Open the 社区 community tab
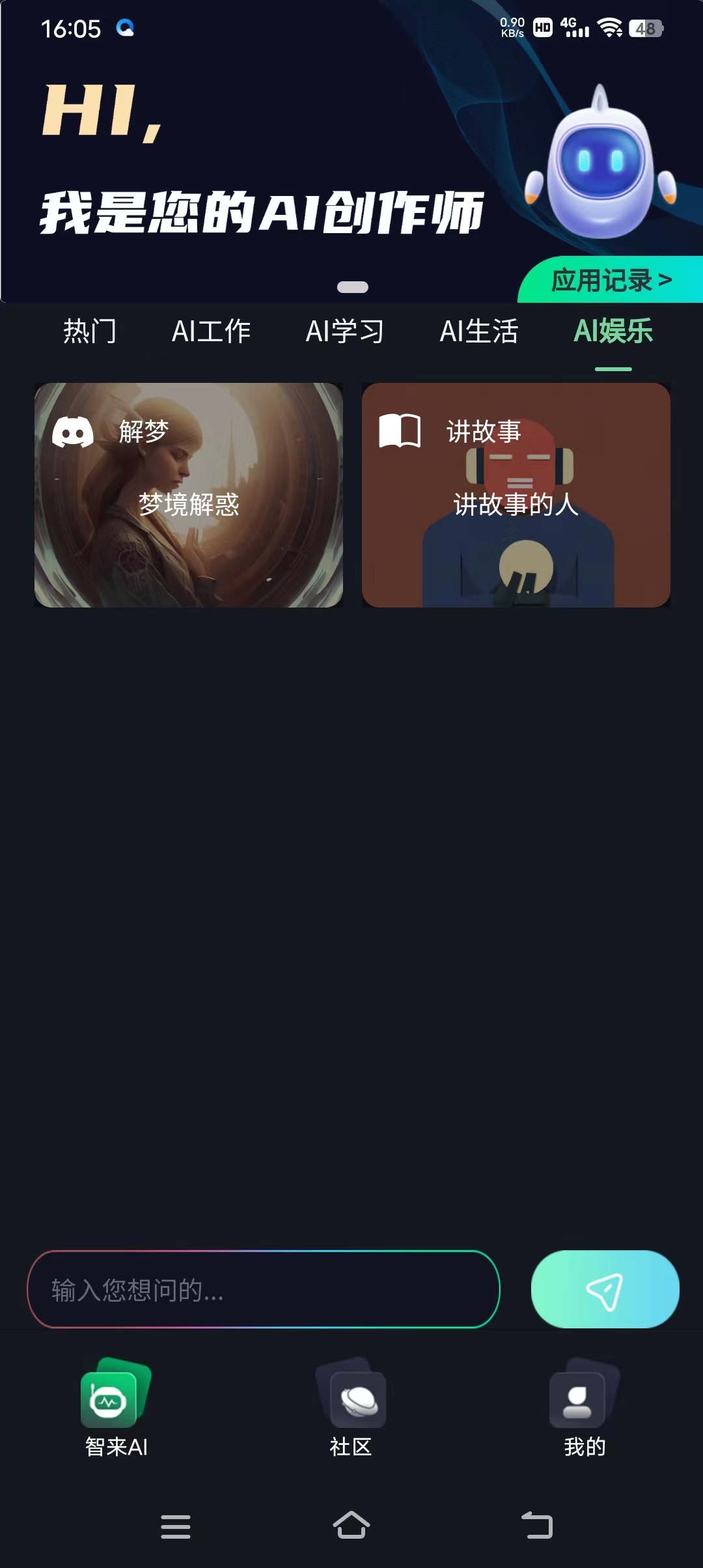Screen dimensions: 703x1568 click(351, 1410)
